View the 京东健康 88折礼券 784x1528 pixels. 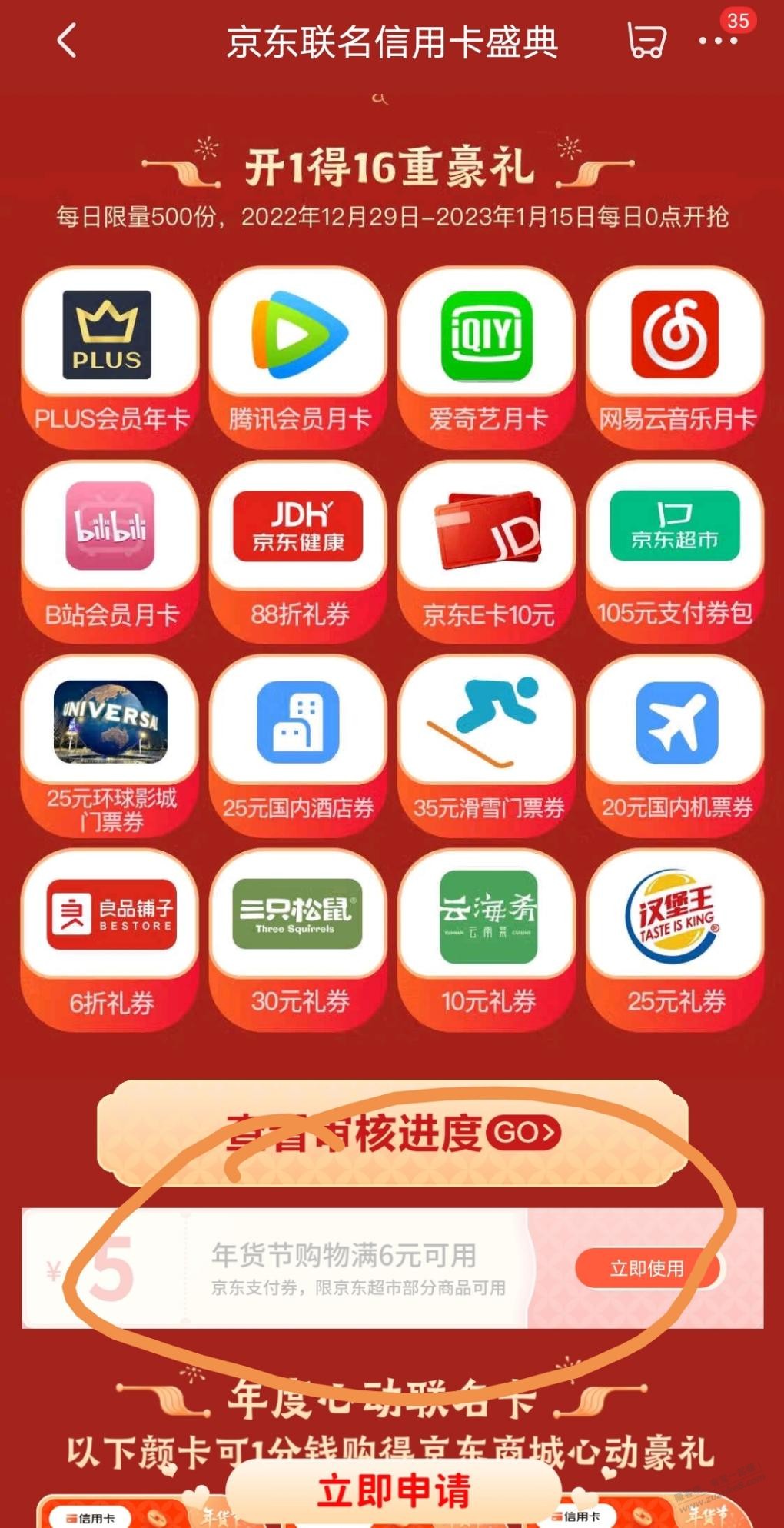point(298,551)
